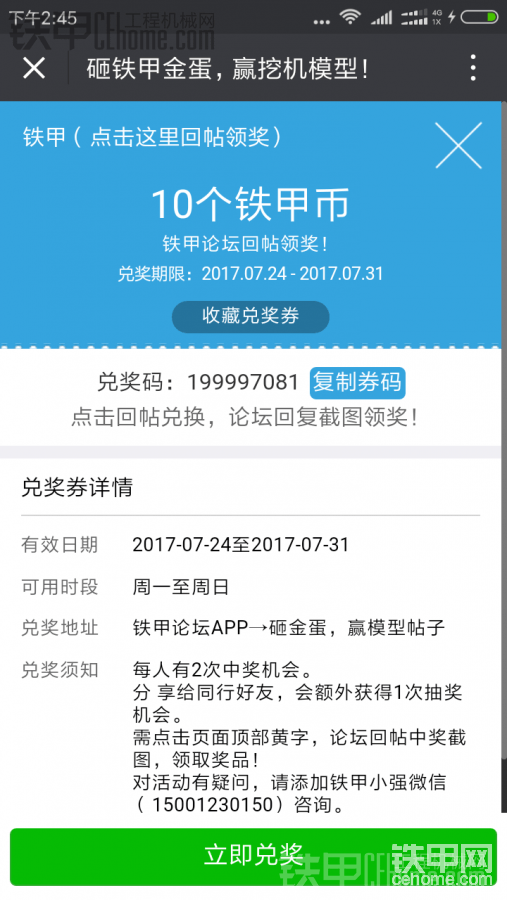This screenshot has width=507, height=900.
Task: Dismiss the coupon card with the white X
Action: tap(458, 145)
